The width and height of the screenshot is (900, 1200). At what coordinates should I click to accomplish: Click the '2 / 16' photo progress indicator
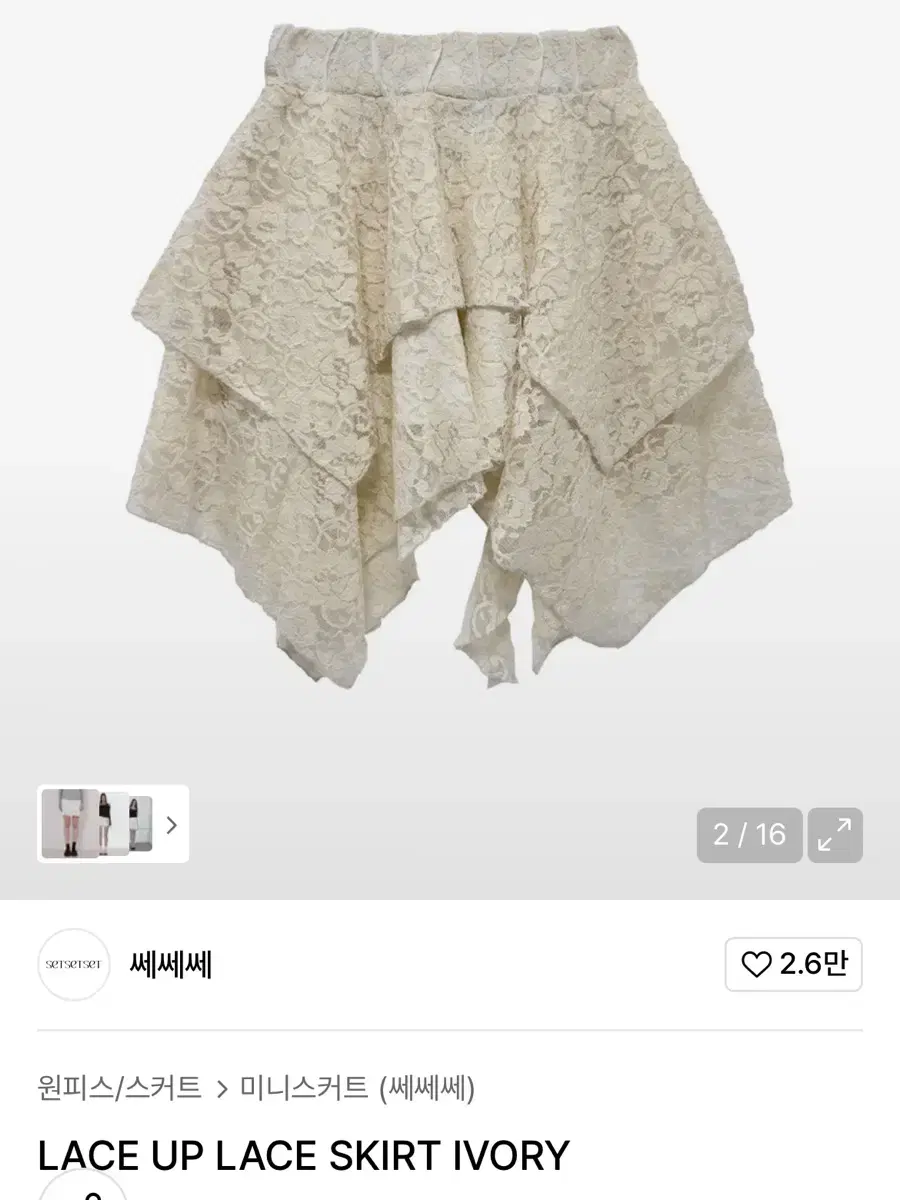(748, 834)
